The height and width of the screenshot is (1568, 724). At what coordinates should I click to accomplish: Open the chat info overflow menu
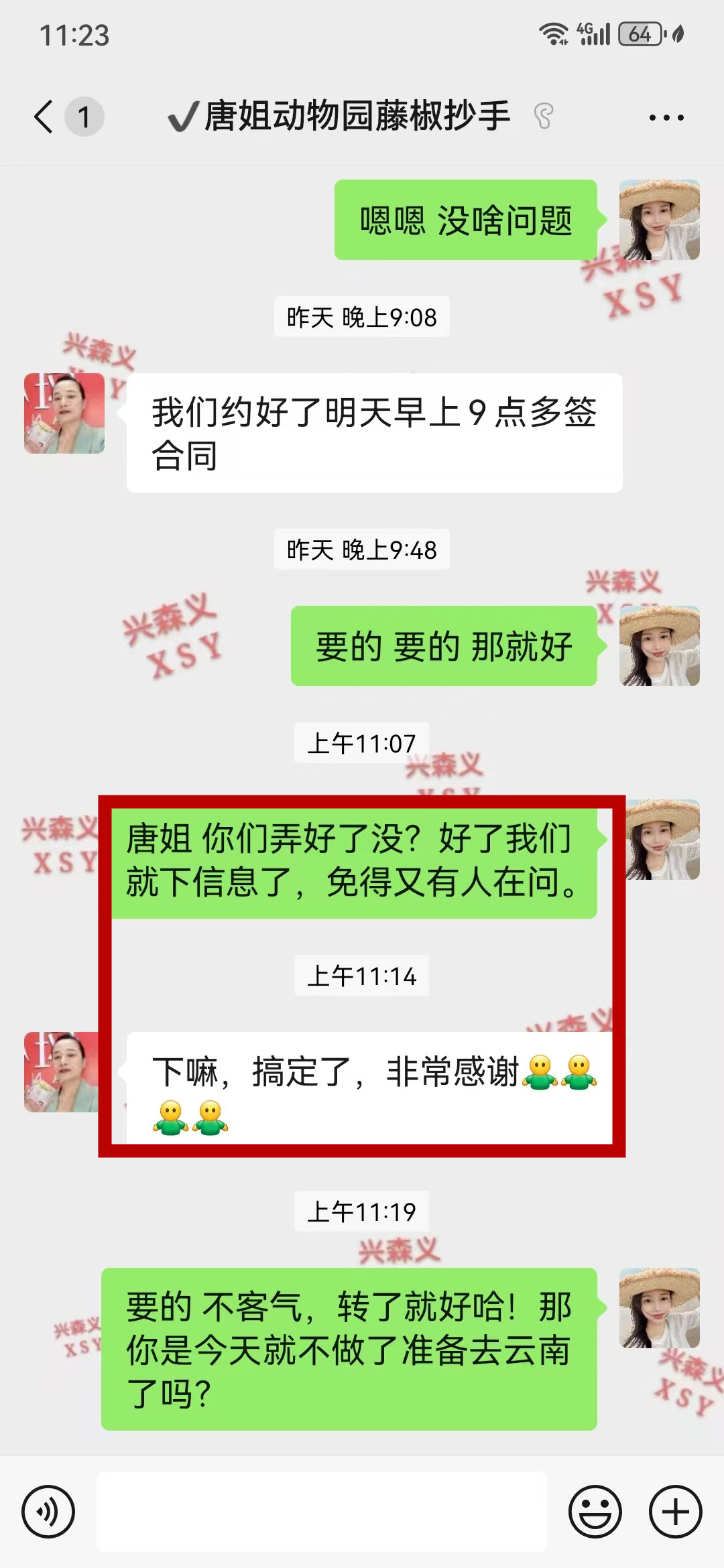coord(666,118)
